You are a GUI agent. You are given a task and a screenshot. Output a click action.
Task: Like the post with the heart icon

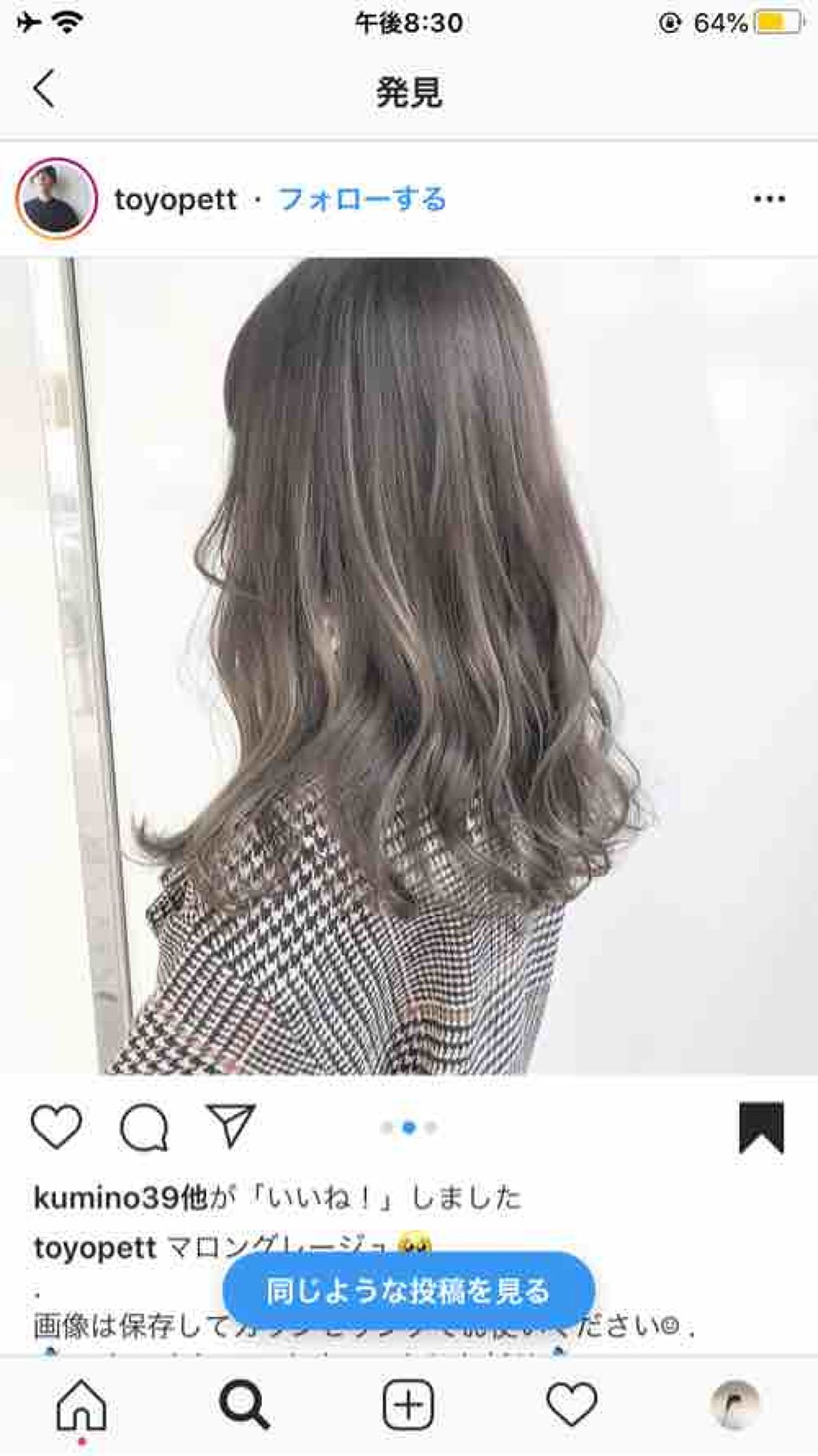tap(56, 1127)
